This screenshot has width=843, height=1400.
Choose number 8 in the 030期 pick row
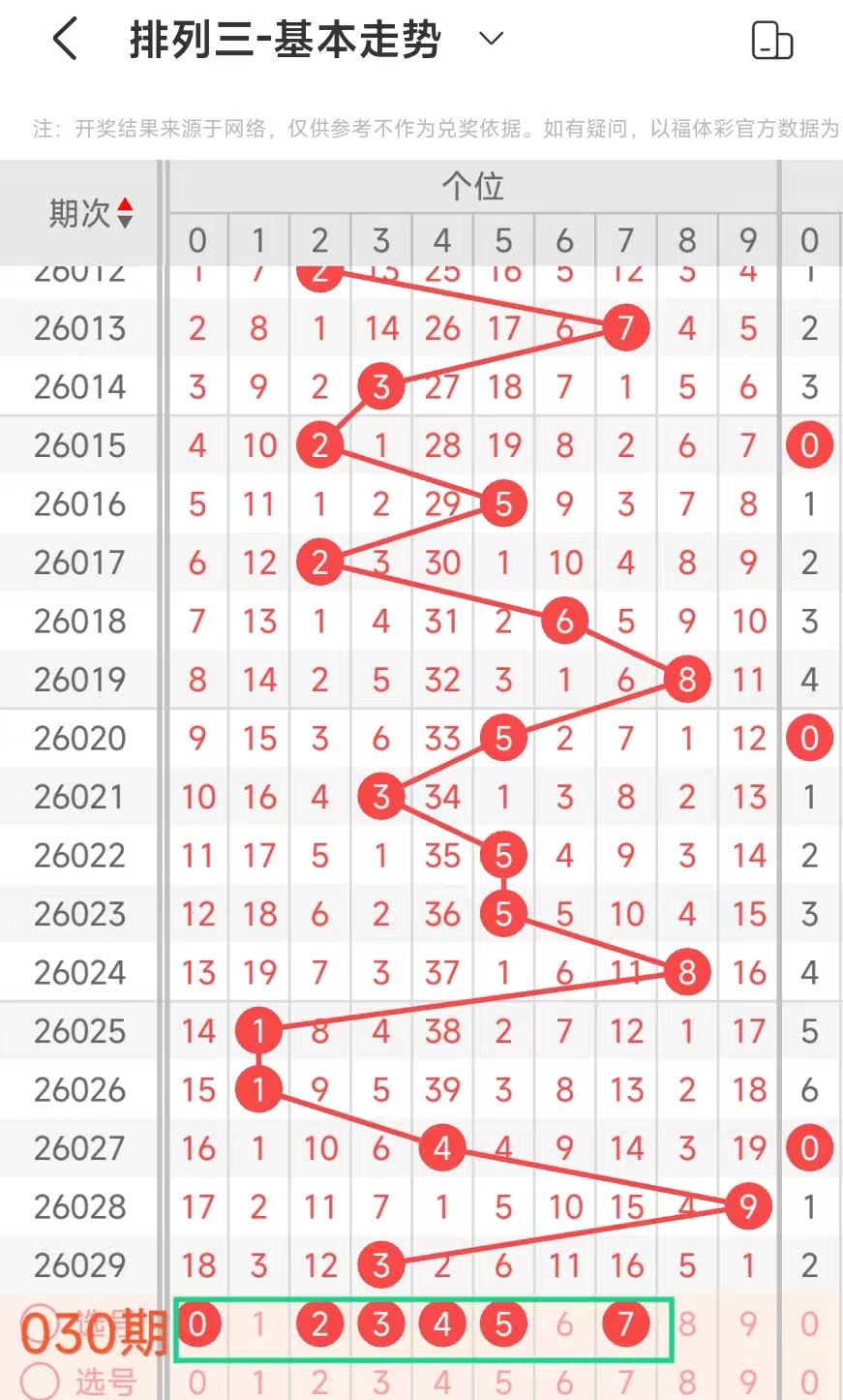(687, 1324)
